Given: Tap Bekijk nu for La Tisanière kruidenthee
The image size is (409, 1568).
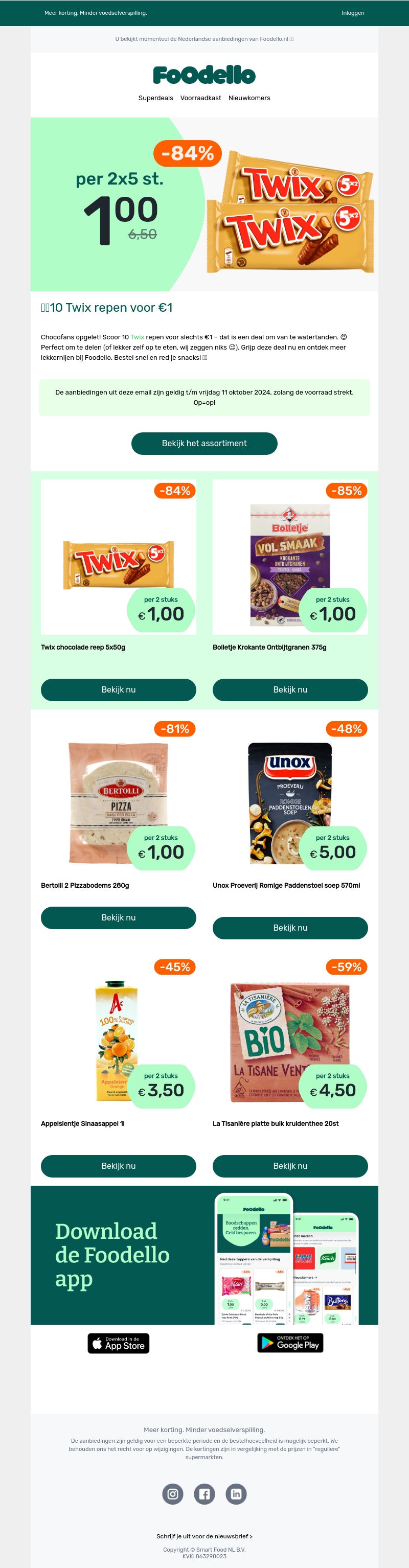Looking at the screenshot, I should tap(290, 1166).
